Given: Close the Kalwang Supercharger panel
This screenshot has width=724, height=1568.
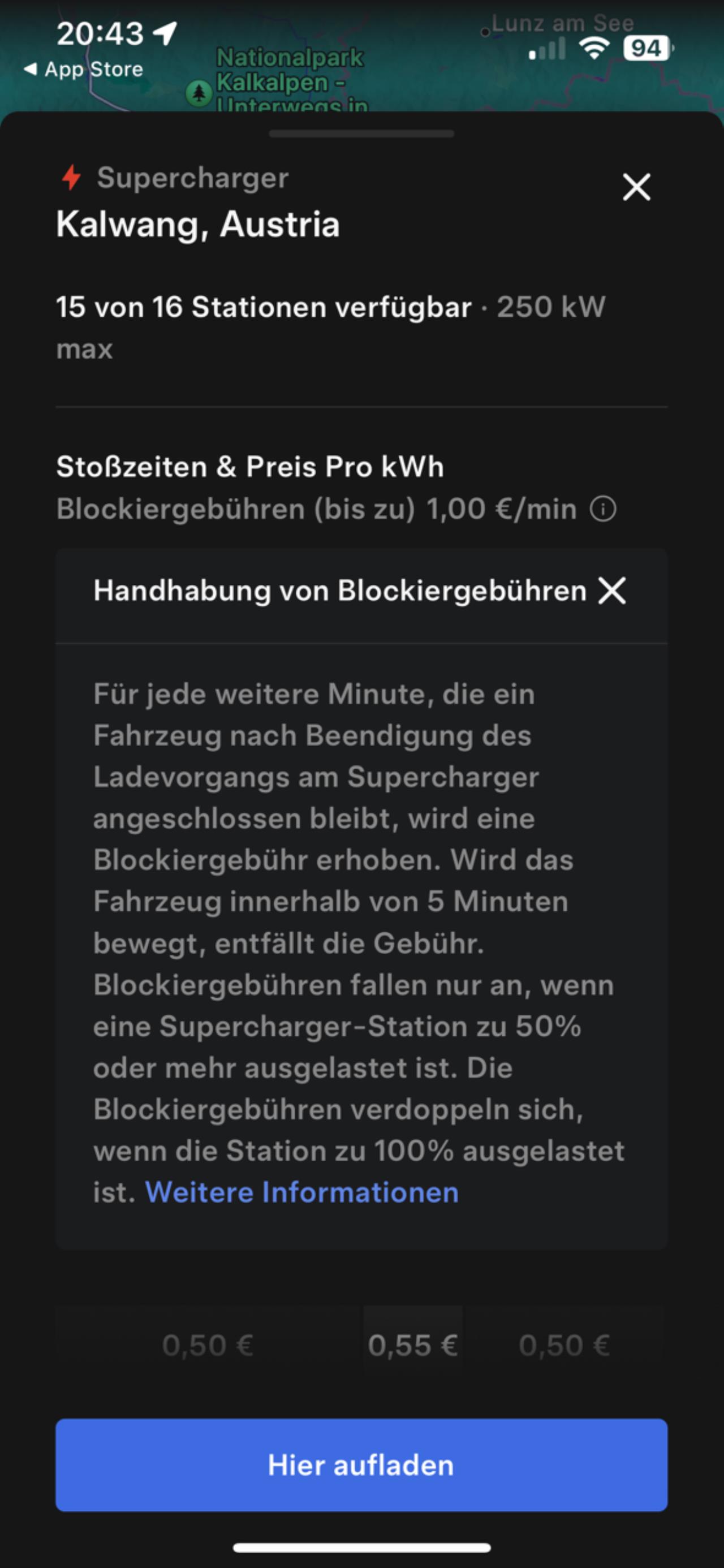Looking at the screenshot, I should [x=636, y=187].
